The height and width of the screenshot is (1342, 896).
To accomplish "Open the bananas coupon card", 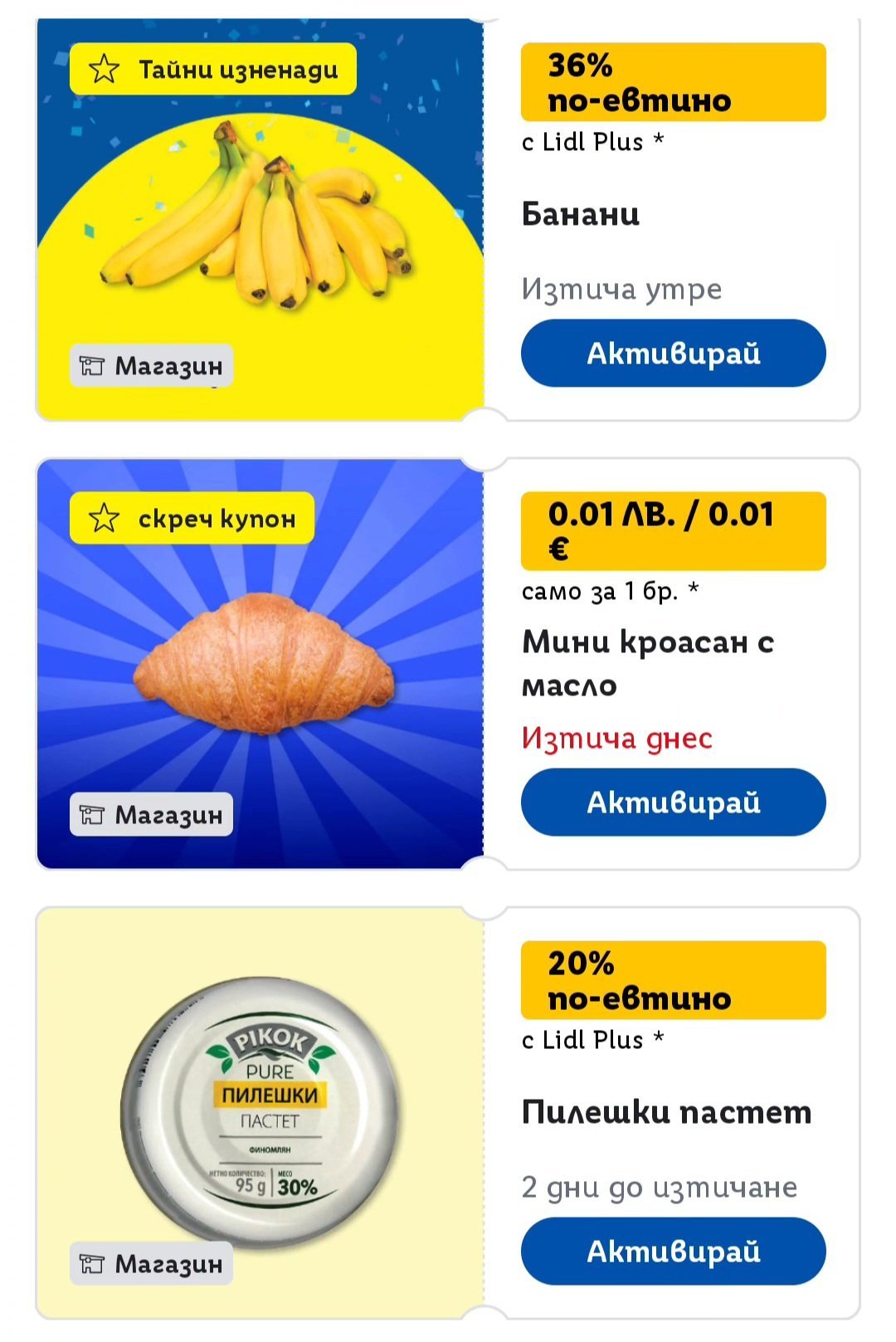I will click(x=261, y=220).
